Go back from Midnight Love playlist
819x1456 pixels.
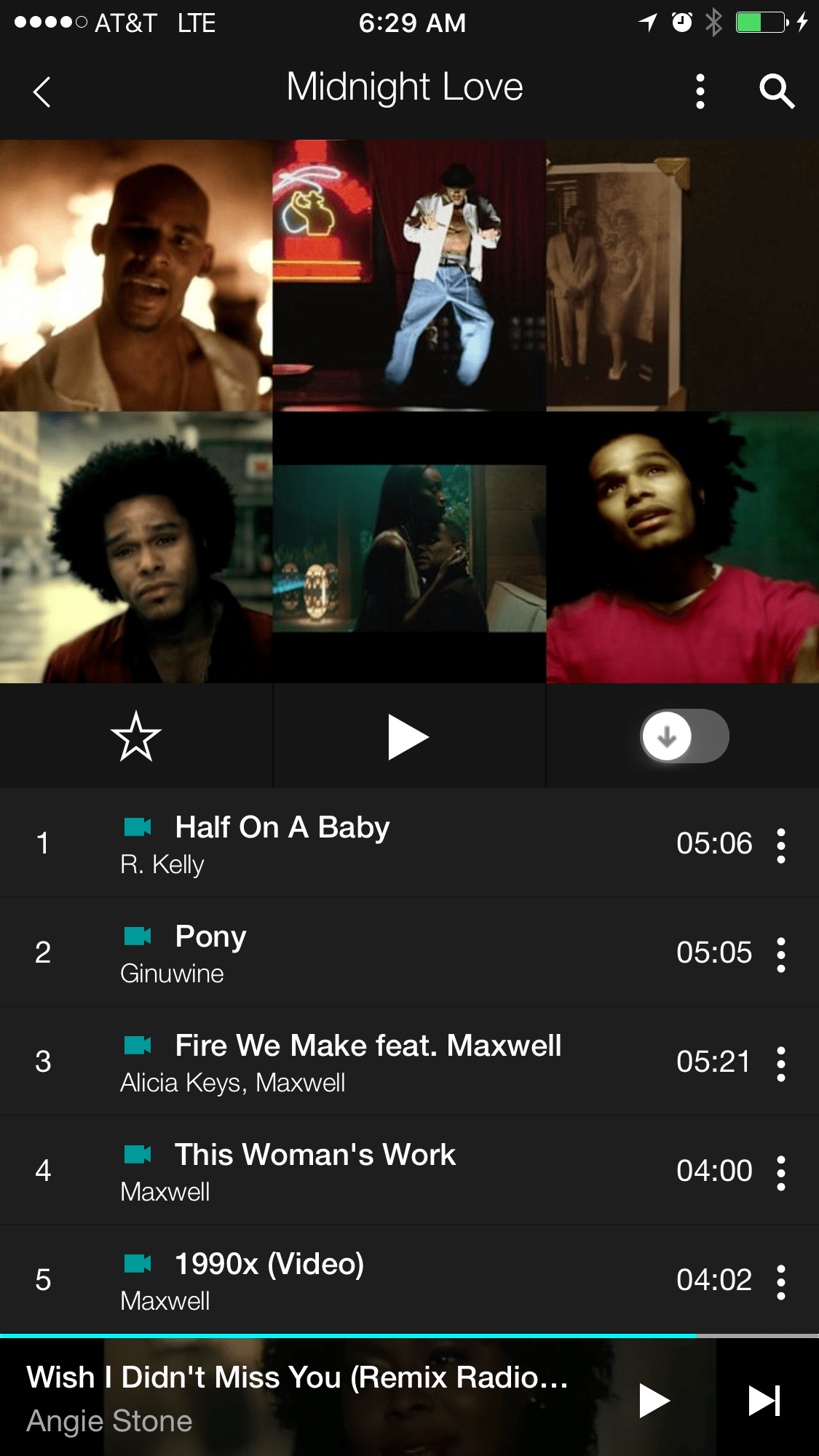pyautogui.click(x=42, y=92)
